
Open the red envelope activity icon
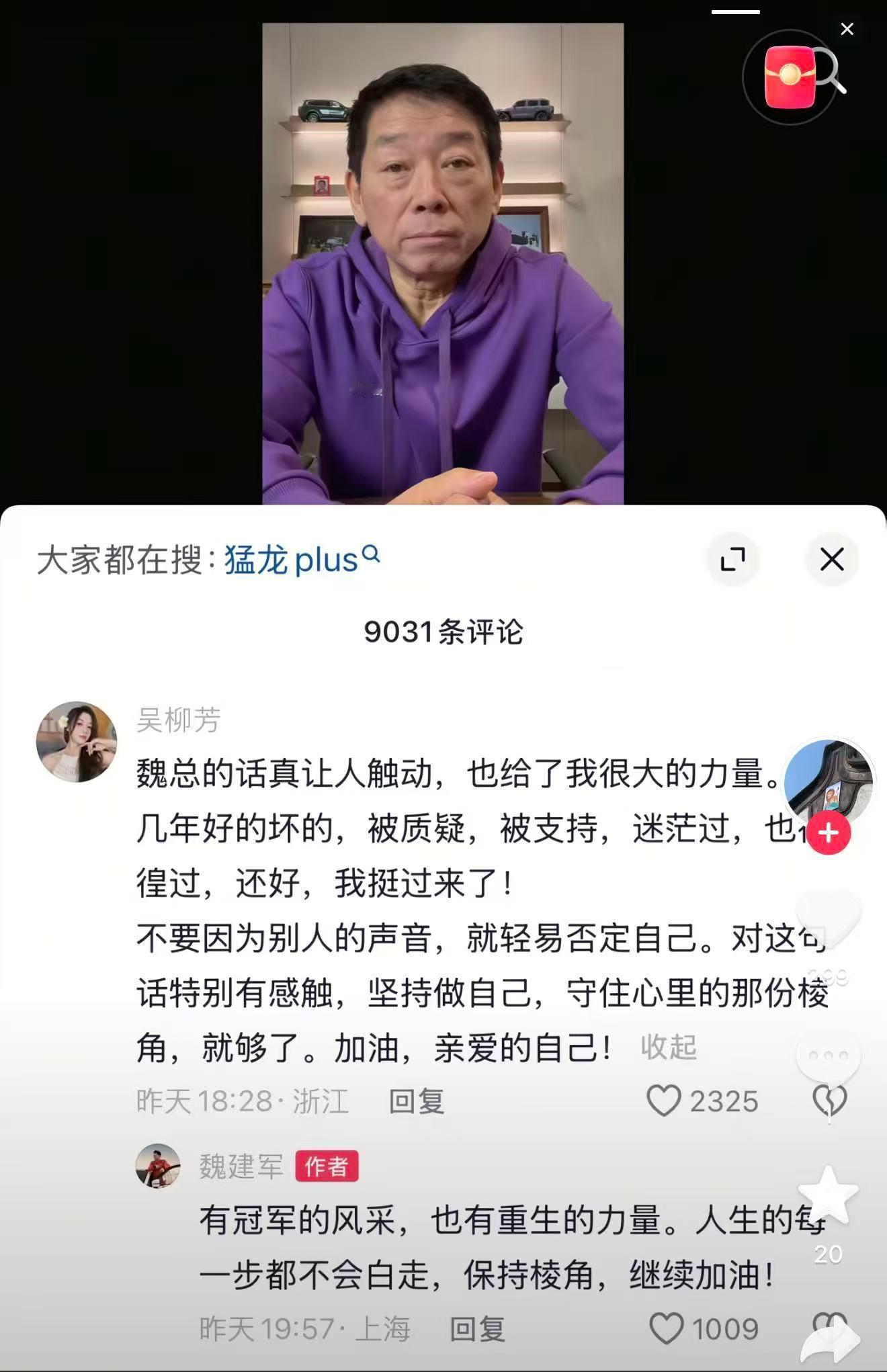coord(792,76)
